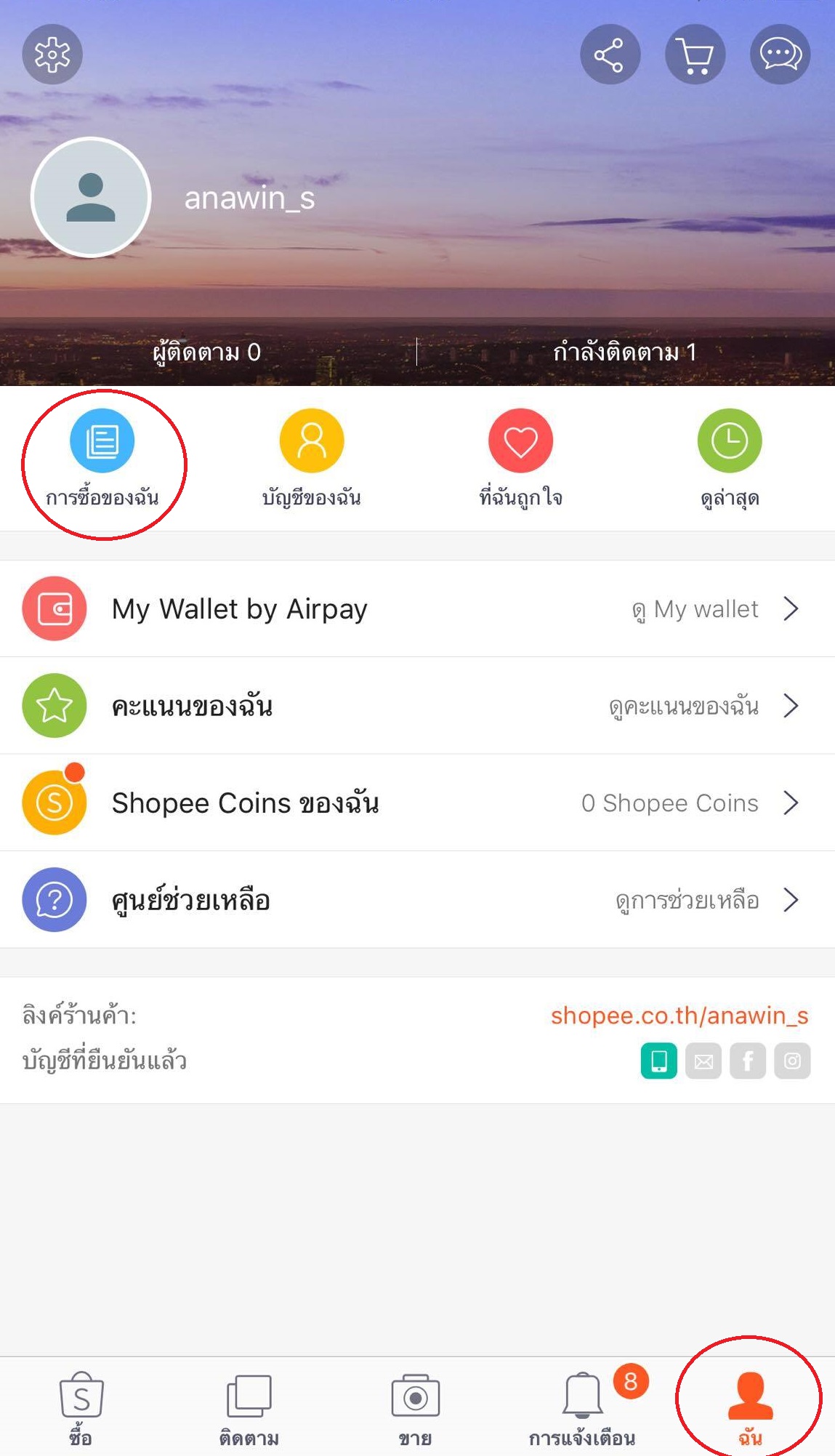
Task: Switch to the ซื้อ buy tab
Action: coord(81,1408)
